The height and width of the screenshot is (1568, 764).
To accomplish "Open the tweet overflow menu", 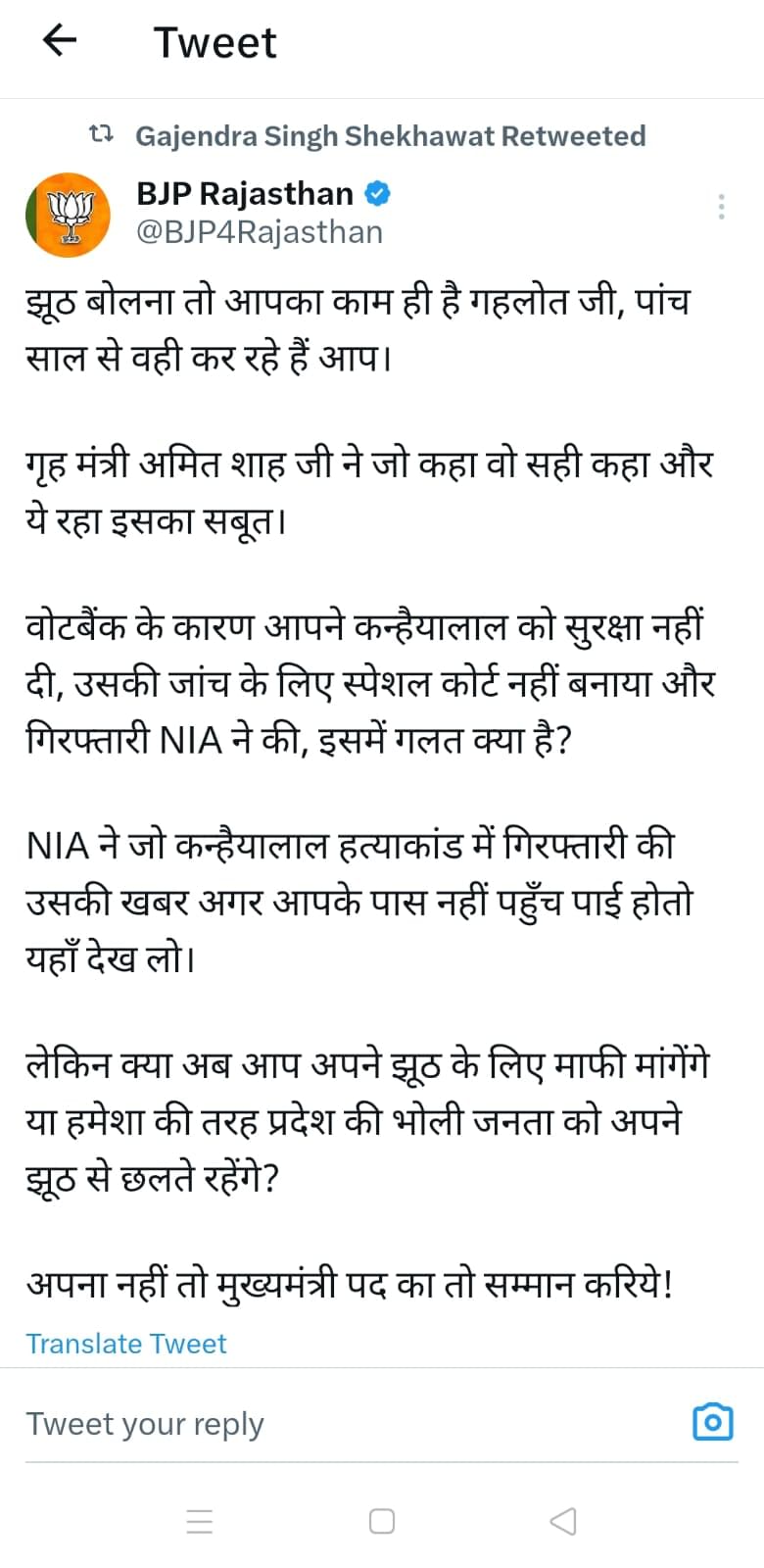I will [721, 207].
